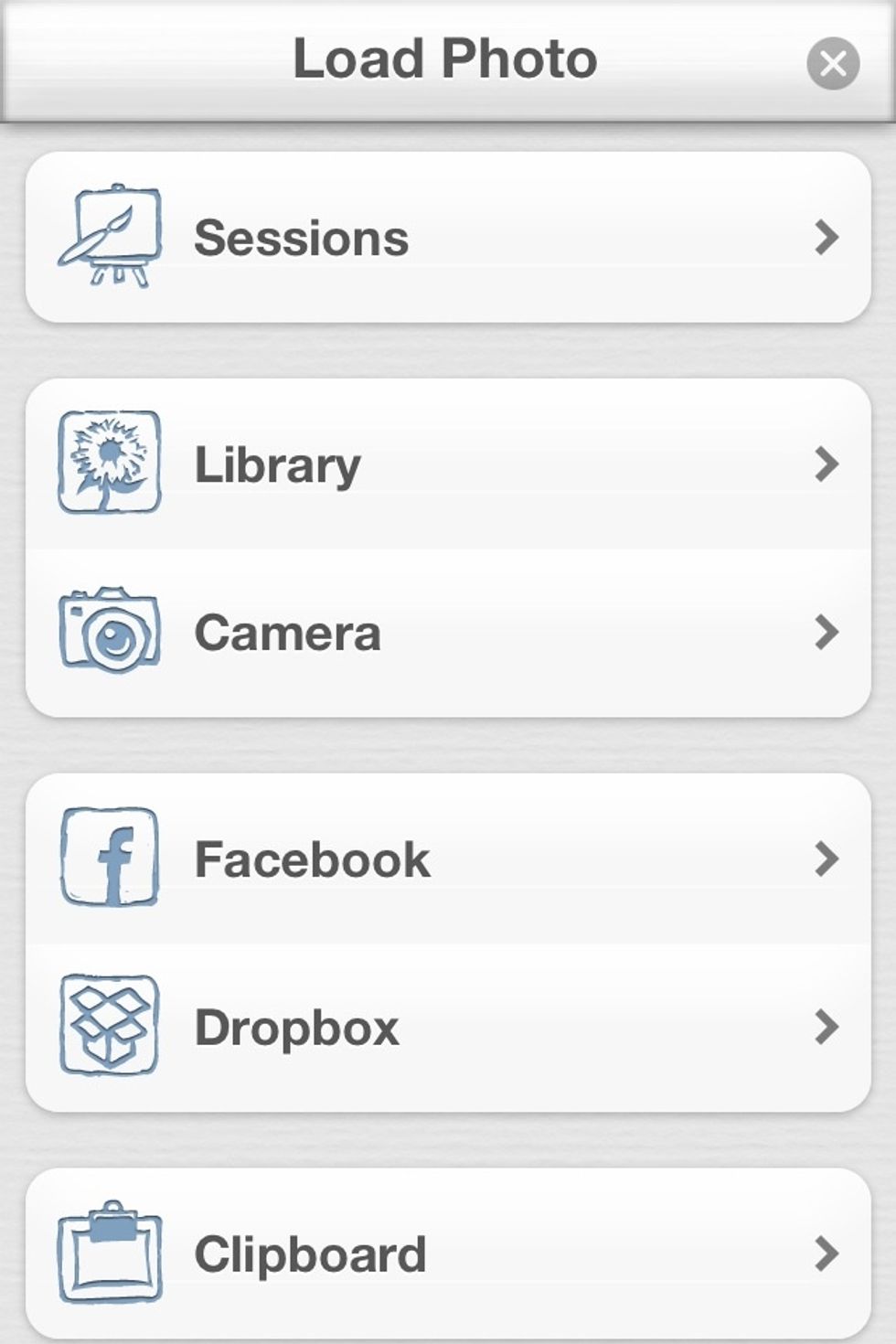Screen dimensions: 896x1344
Task: Expand the Library row via its chevron
Action: [828, 464]
